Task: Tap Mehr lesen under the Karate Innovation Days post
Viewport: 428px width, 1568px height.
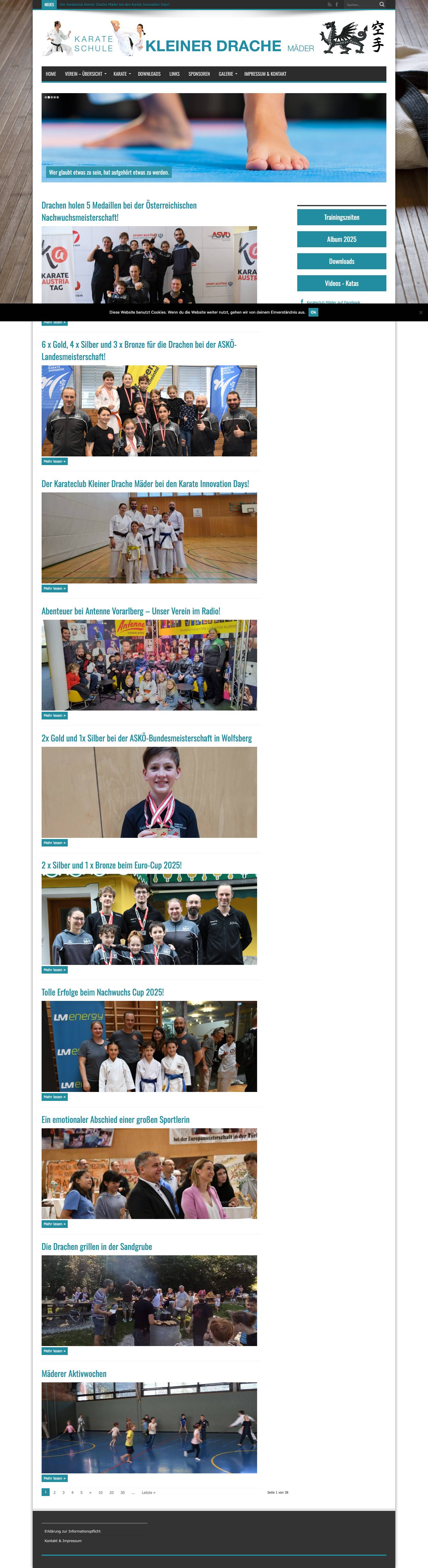Action: pos(54,589)
